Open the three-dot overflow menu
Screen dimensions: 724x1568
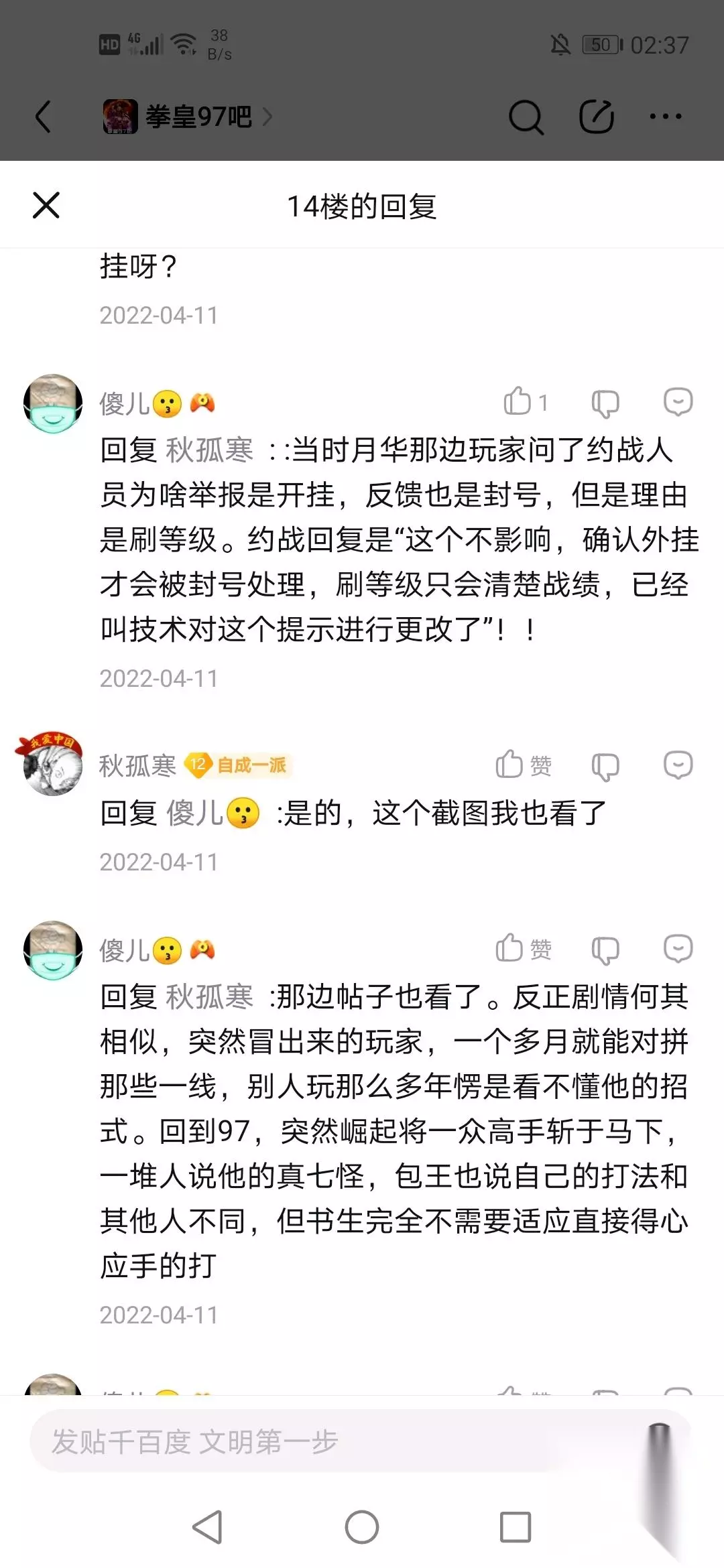(666, 117)
